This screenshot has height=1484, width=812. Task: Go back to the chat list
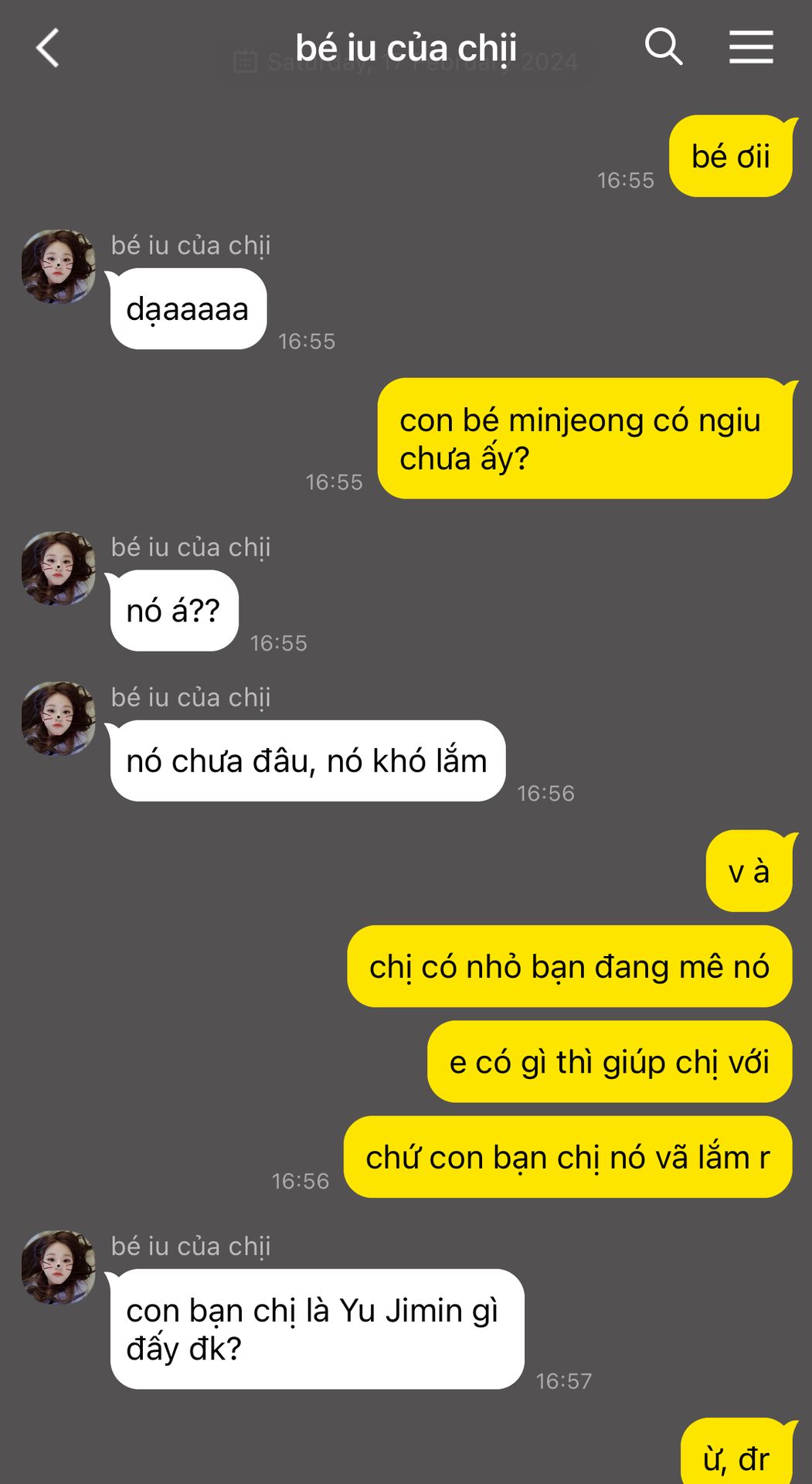click(x=48, y=48)
